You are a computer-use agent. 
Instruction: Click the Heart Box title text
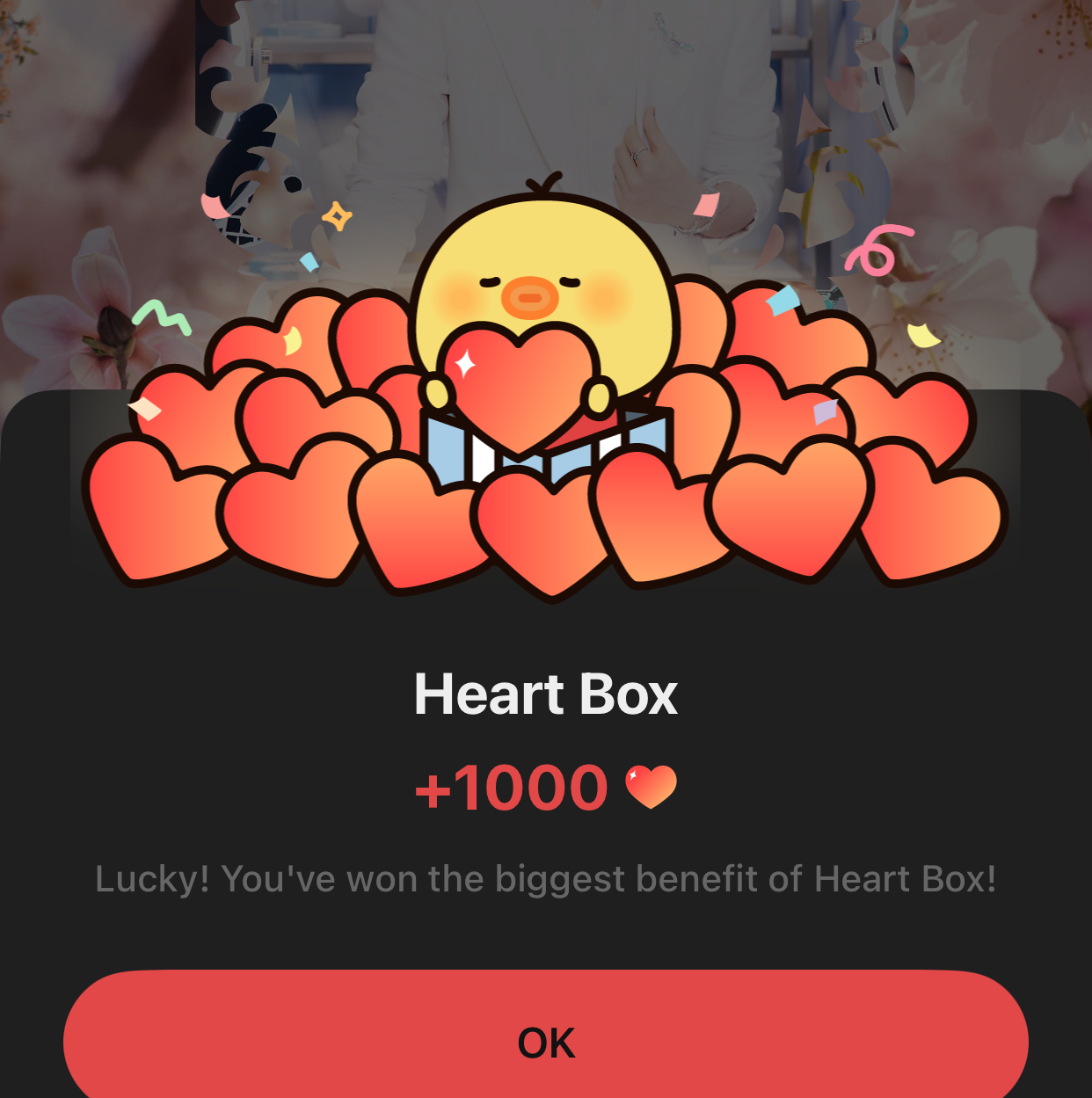coord(545,694)
